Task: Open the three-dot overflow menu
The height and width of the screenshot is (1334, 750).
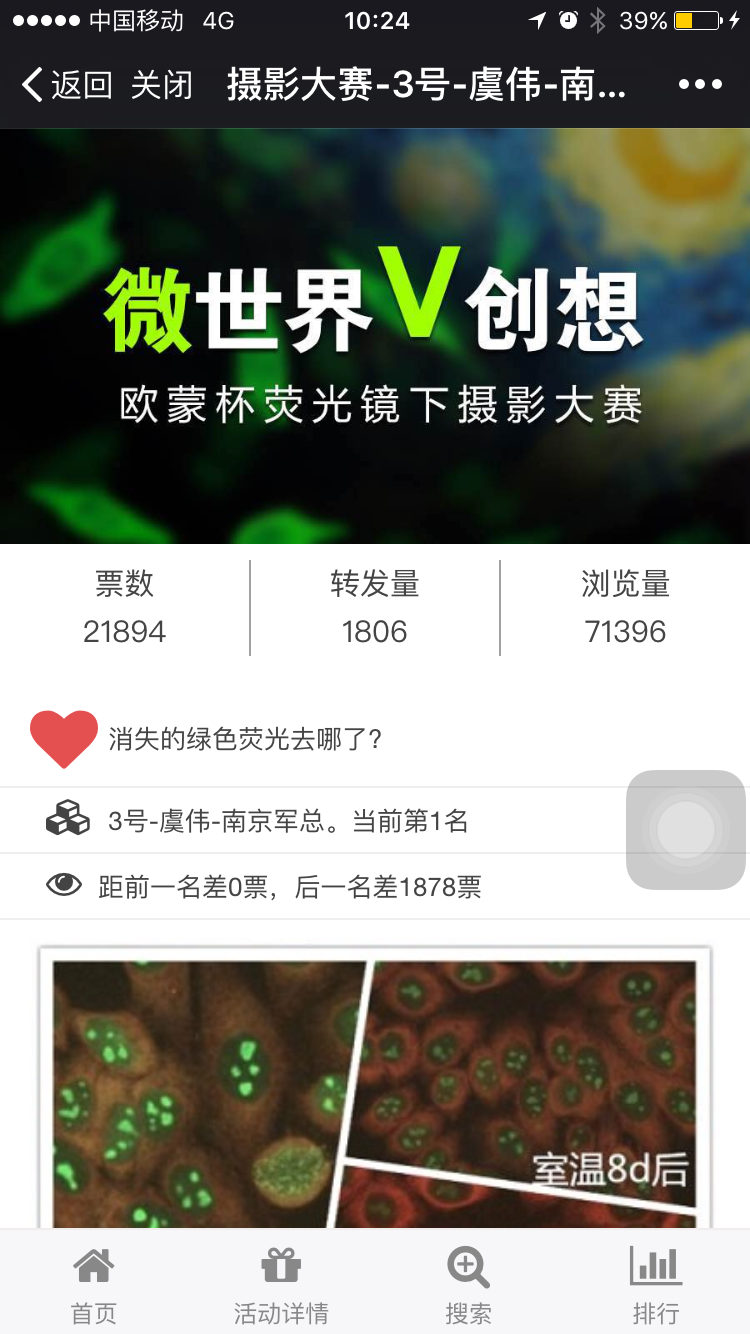Action: click(x=700, y=85)
